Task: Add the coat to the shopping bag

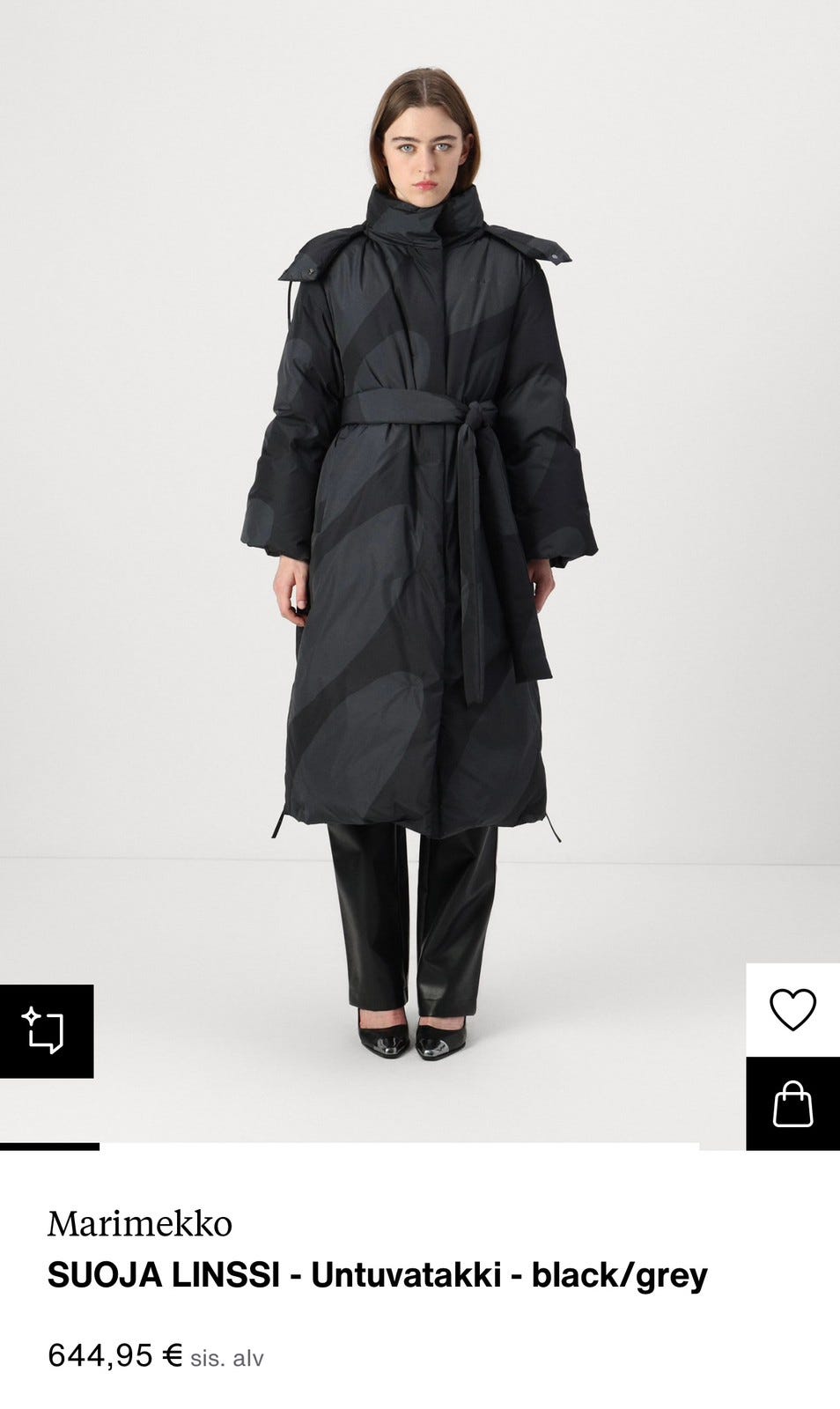Action: tap(792, 1103)
